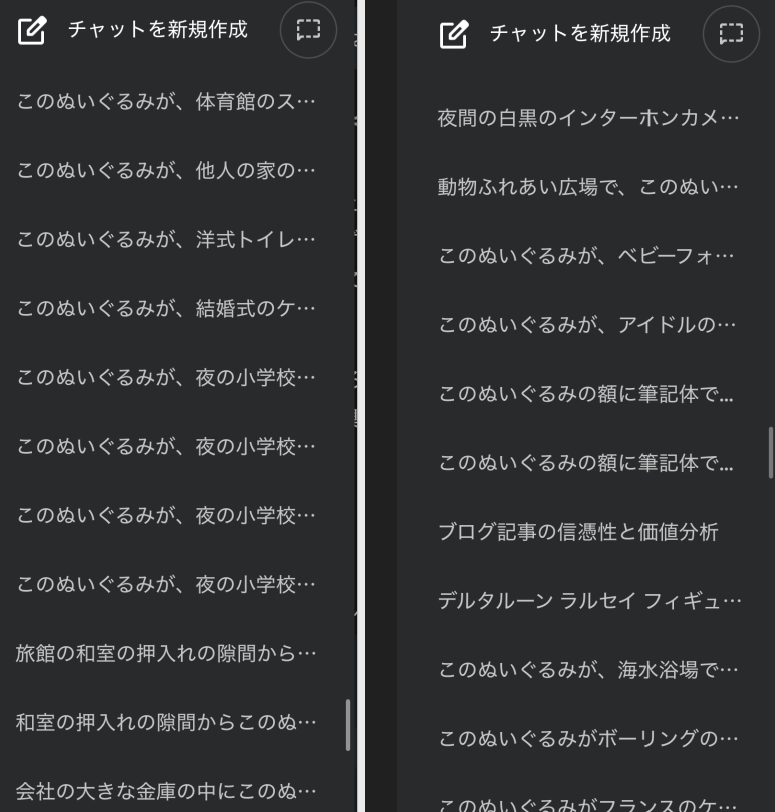The height and width of the screenshot is (812, 775).
Task: Open the 結婚式のケ… conversation
Action: 166,308
